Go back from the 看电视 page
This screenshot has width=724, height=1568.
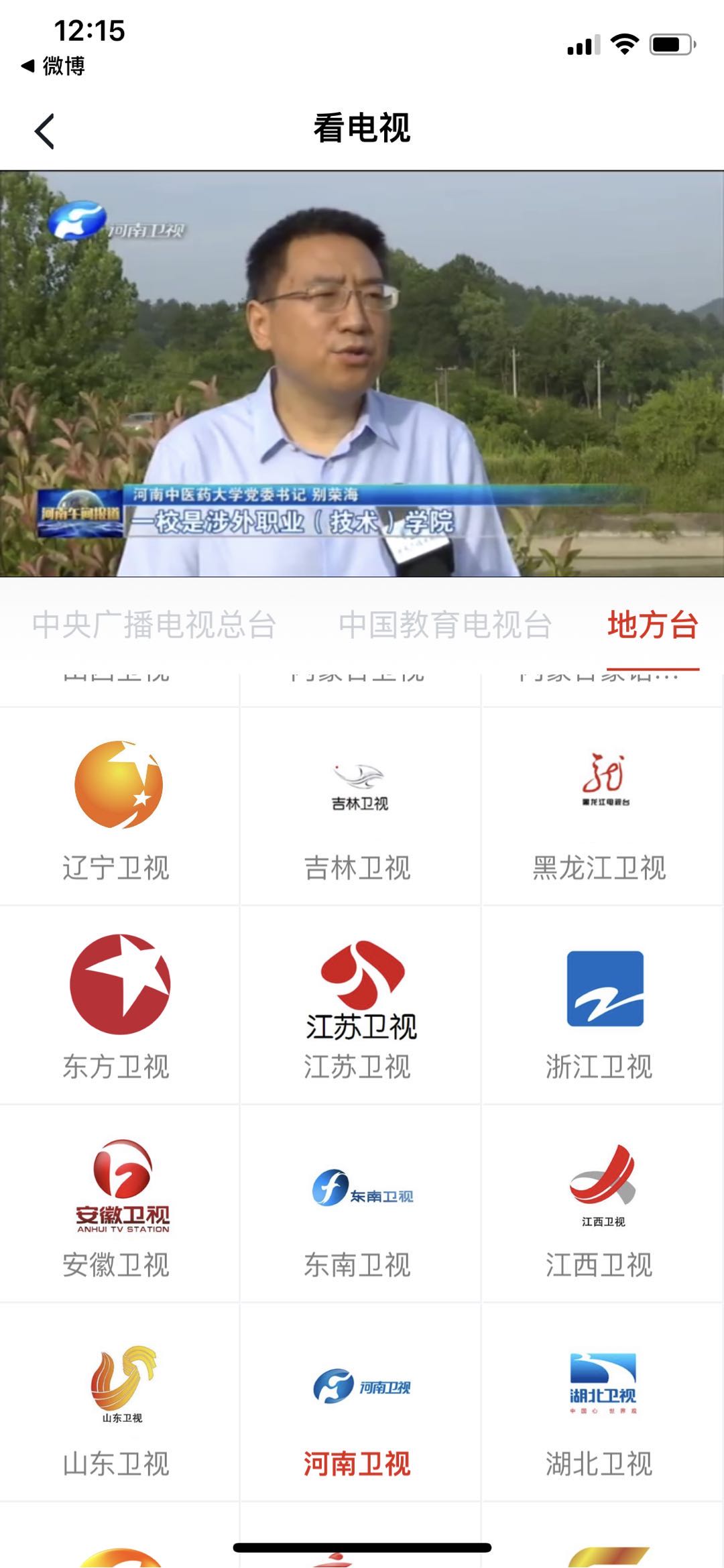point(44,131)
